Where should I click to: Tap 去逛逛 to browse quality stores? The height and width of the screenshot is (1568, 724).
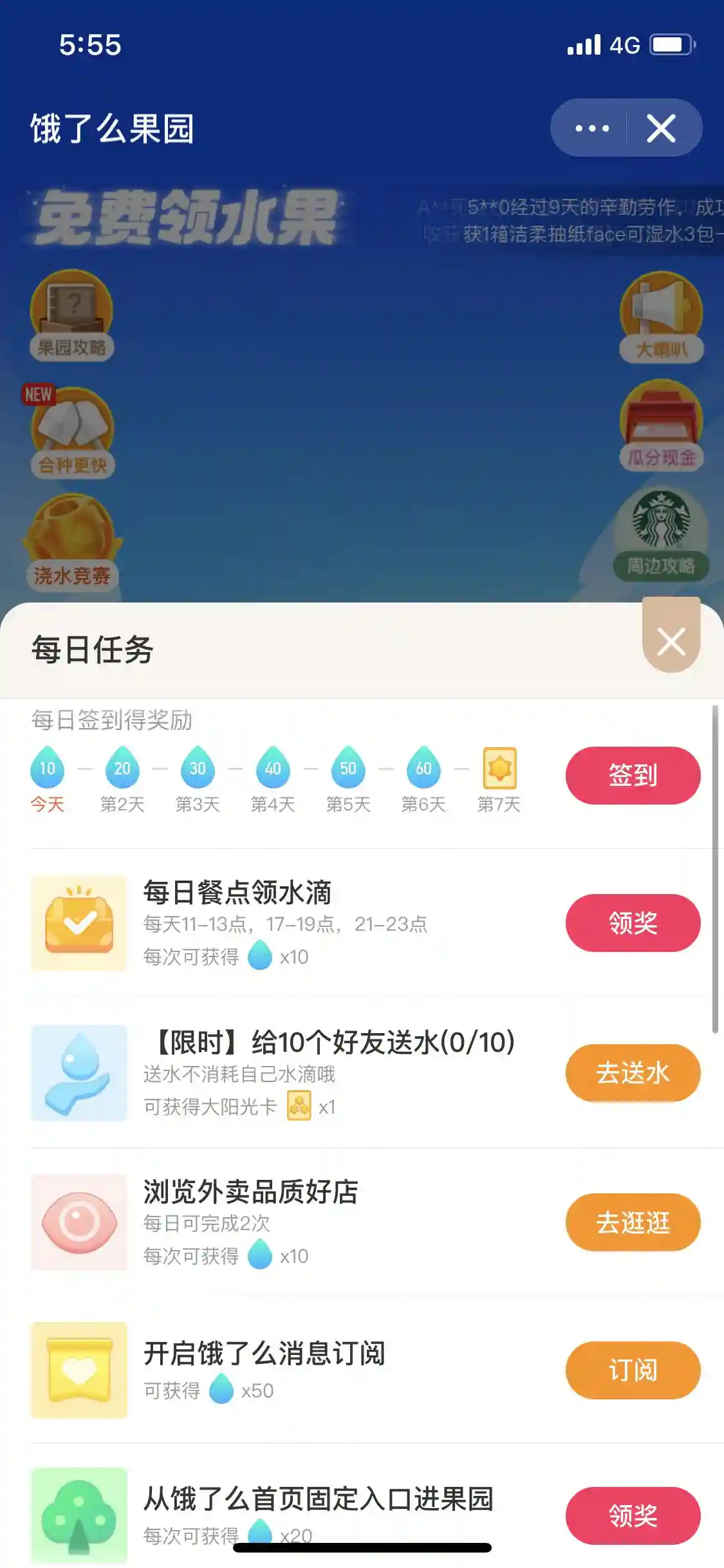(633, 1222)
